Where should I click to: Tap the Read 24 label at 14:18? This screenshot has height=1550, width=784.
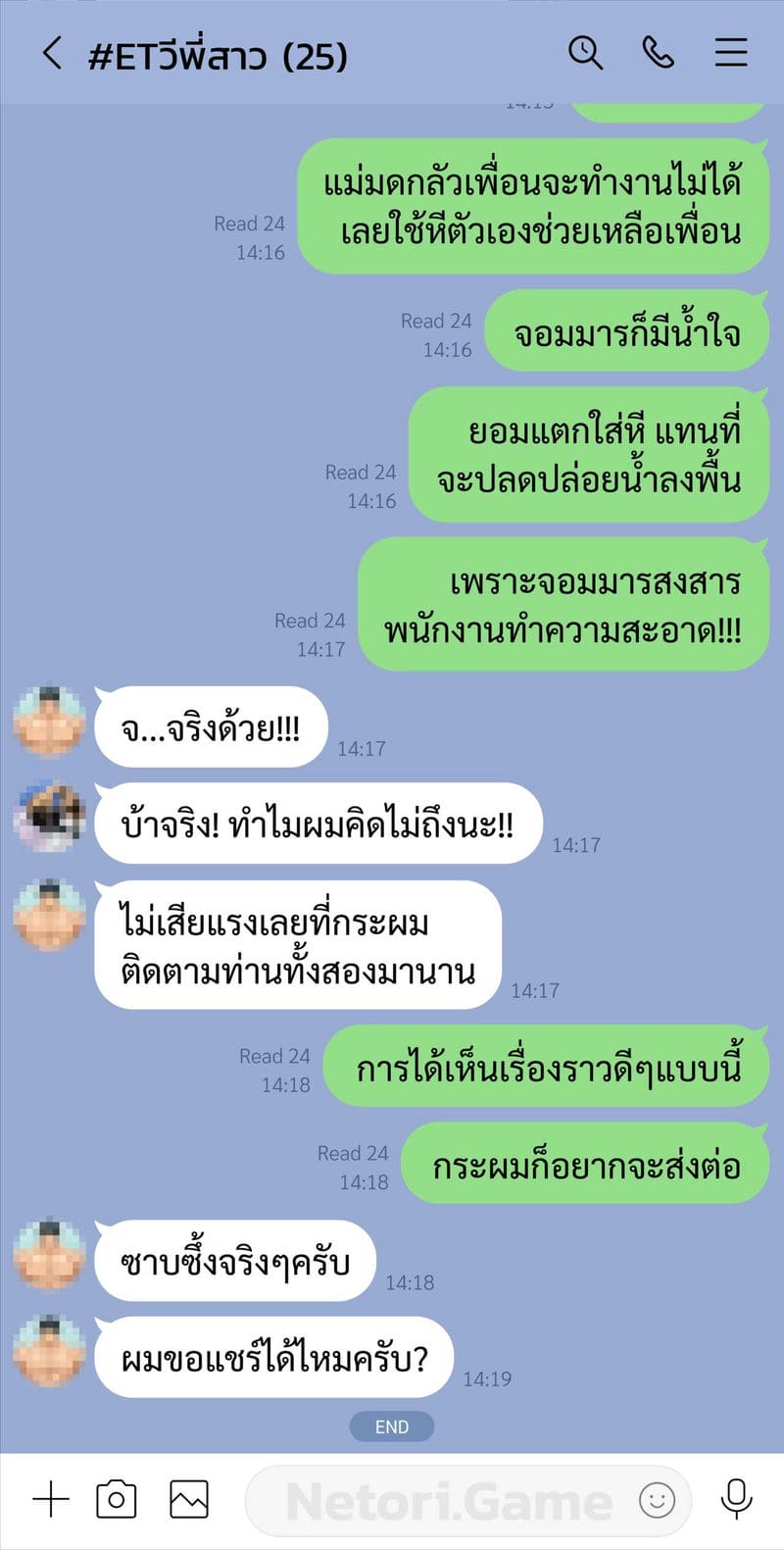(274, 1069)
